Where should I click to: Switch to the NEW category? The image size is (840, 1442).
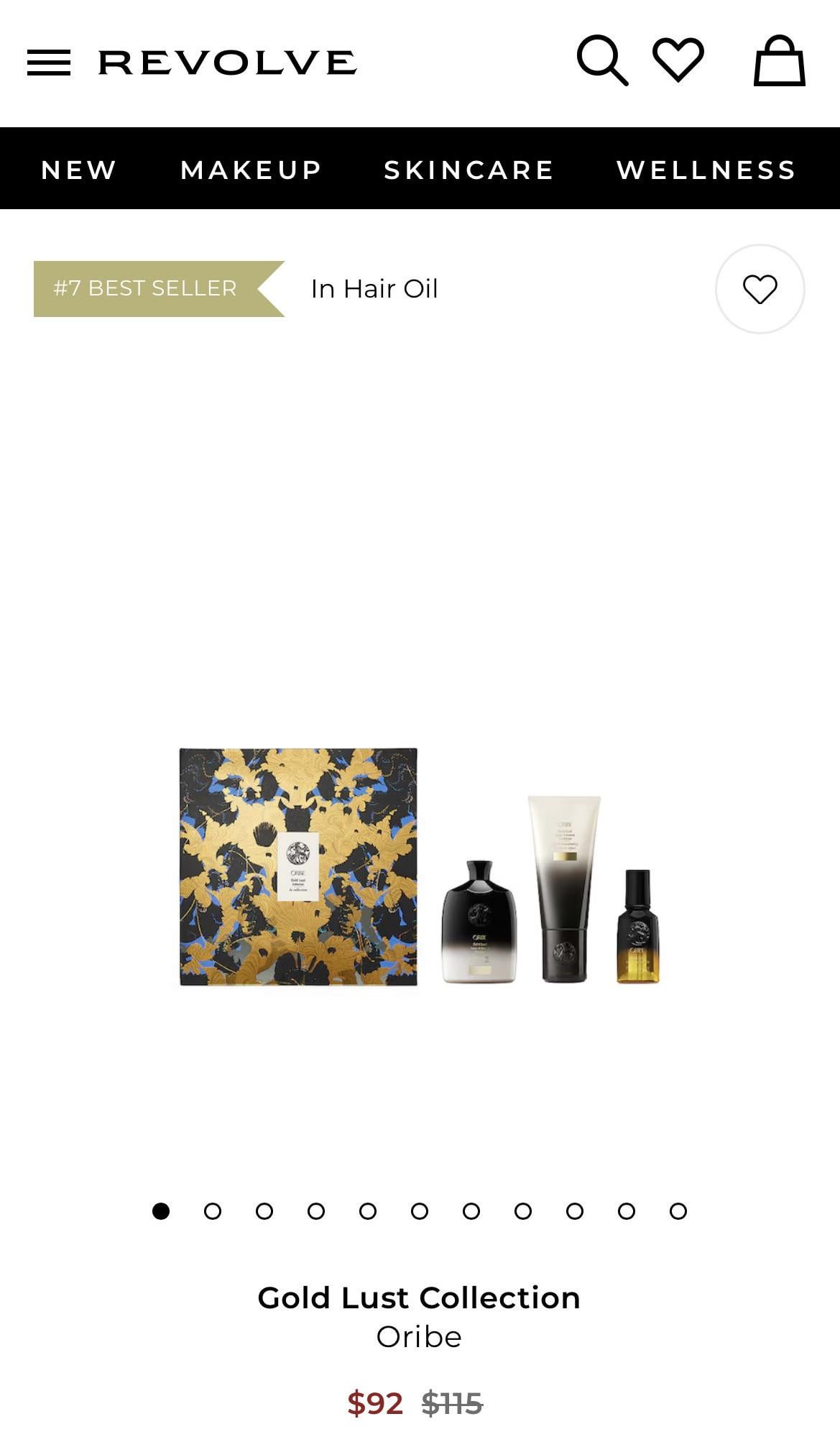click(x=79, y=170)
